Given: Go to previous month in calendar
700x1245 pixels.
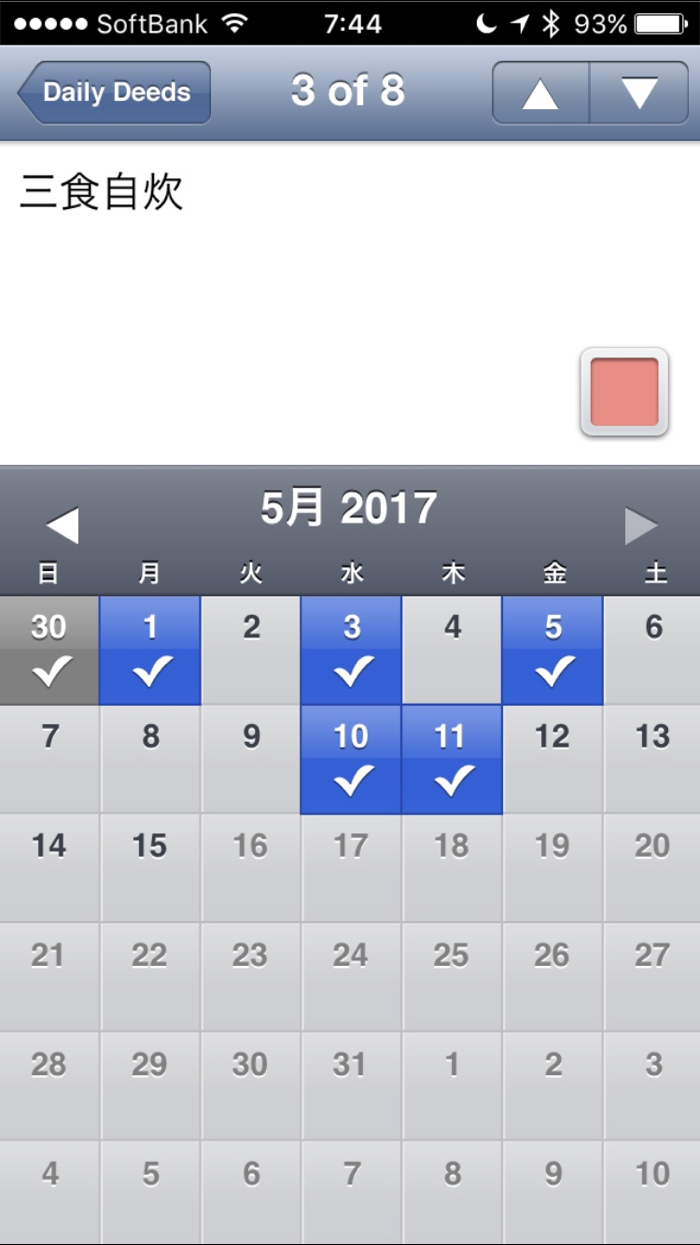Looking at the screenshot, I should click(62, 525).
